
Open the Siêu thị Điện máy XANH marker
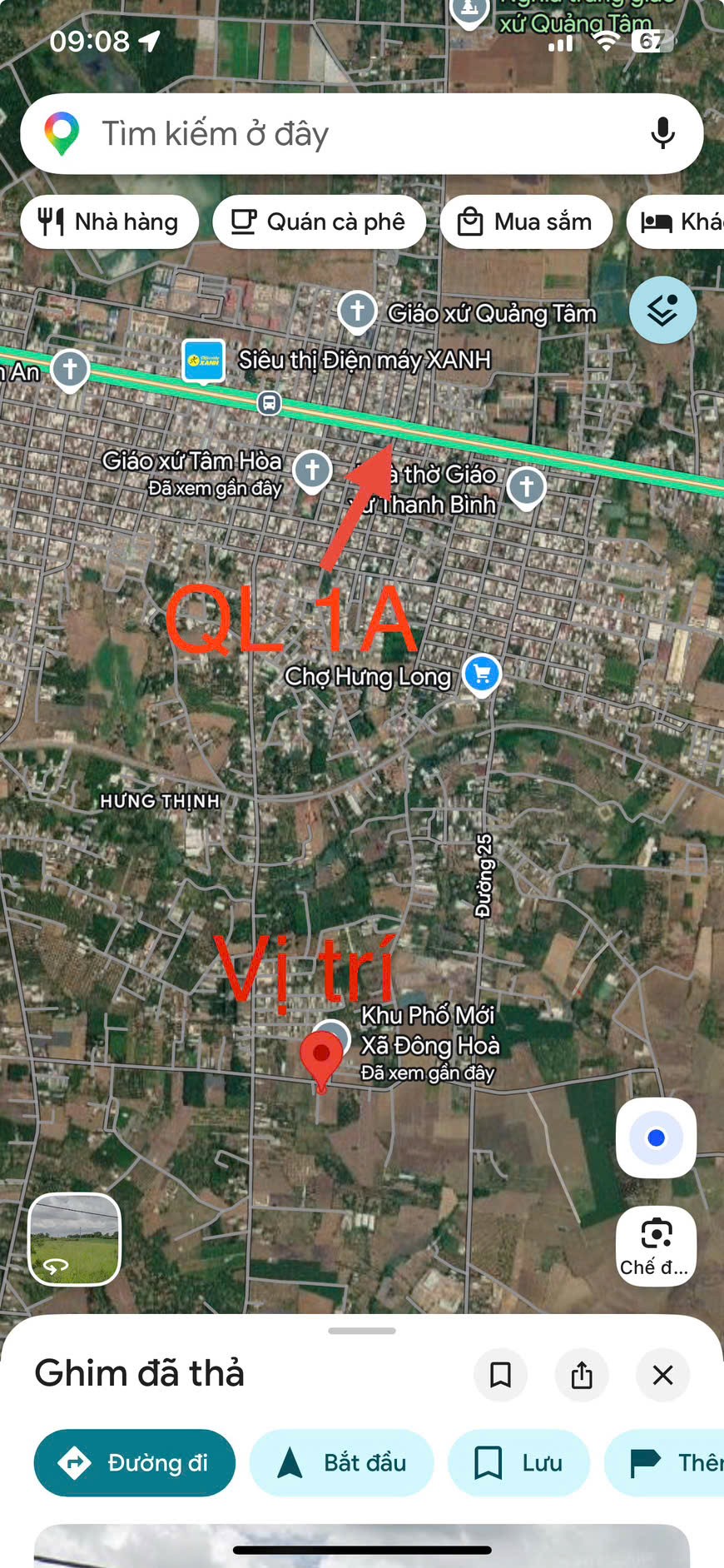pyautogui.click(x=204, y=361)
